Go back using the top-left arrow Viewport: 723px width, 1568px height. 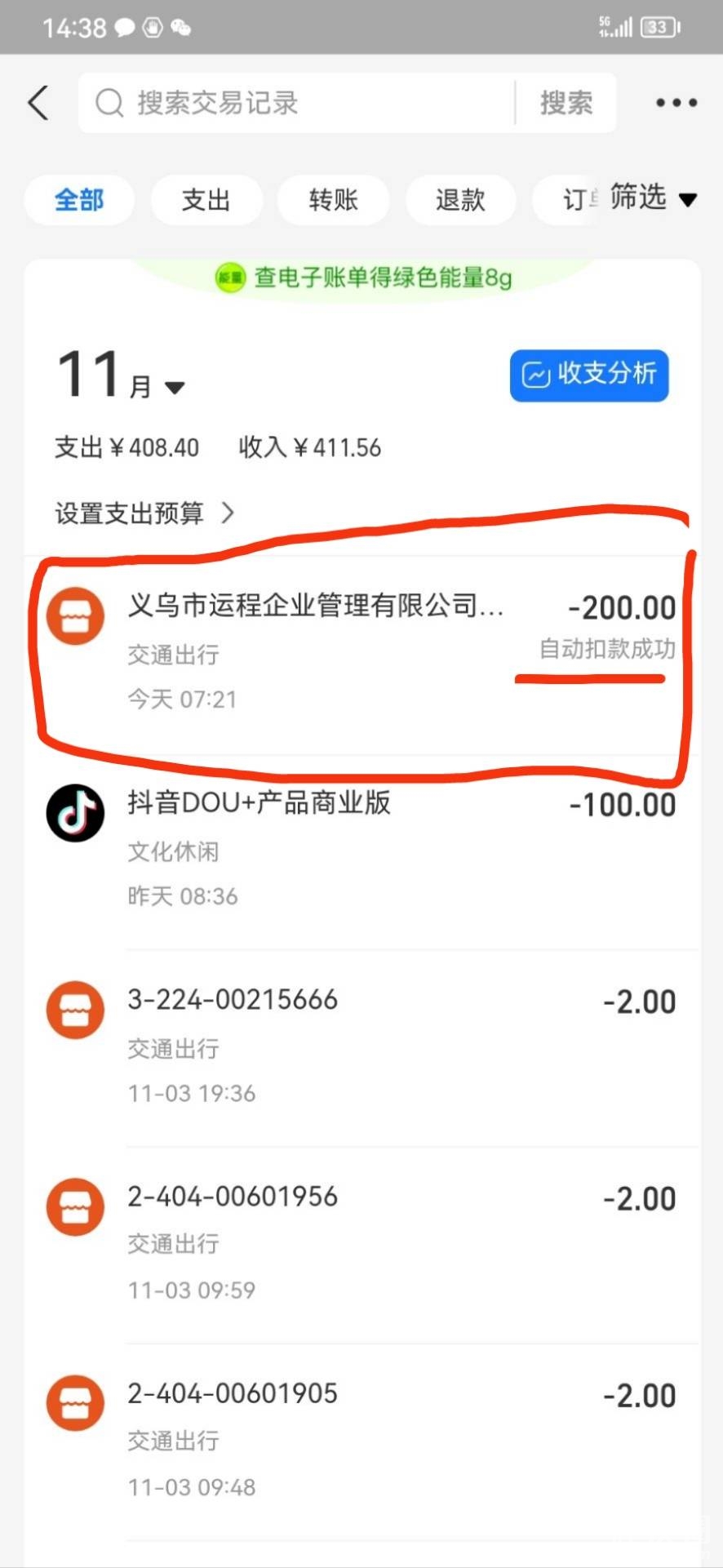38,104
